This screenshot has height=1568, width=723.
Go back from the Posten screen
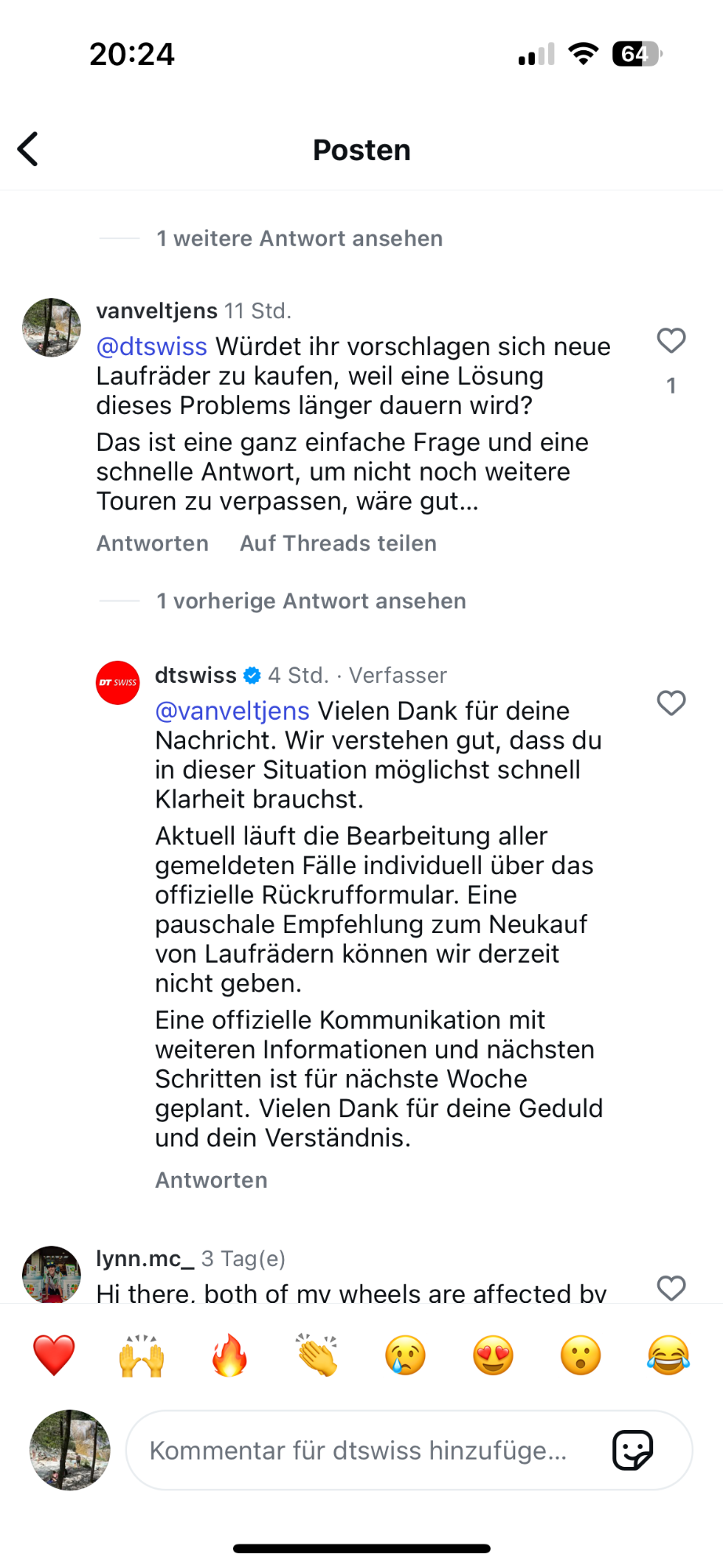point(28,149)
